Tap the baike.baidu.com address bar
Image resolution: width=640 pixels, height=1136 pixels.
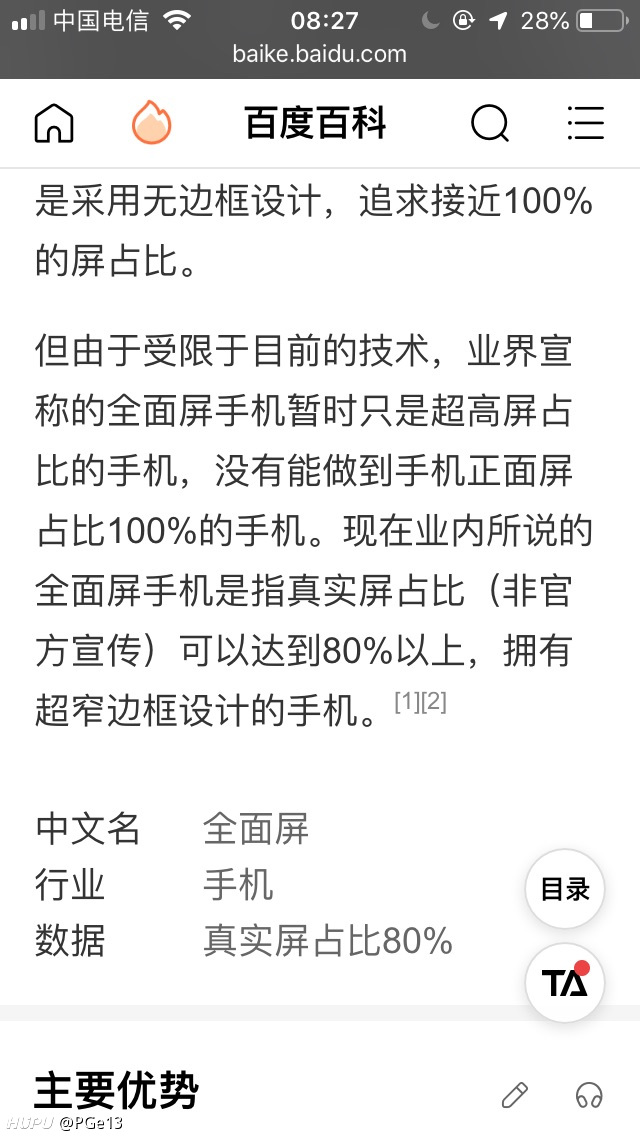(320, 54)
